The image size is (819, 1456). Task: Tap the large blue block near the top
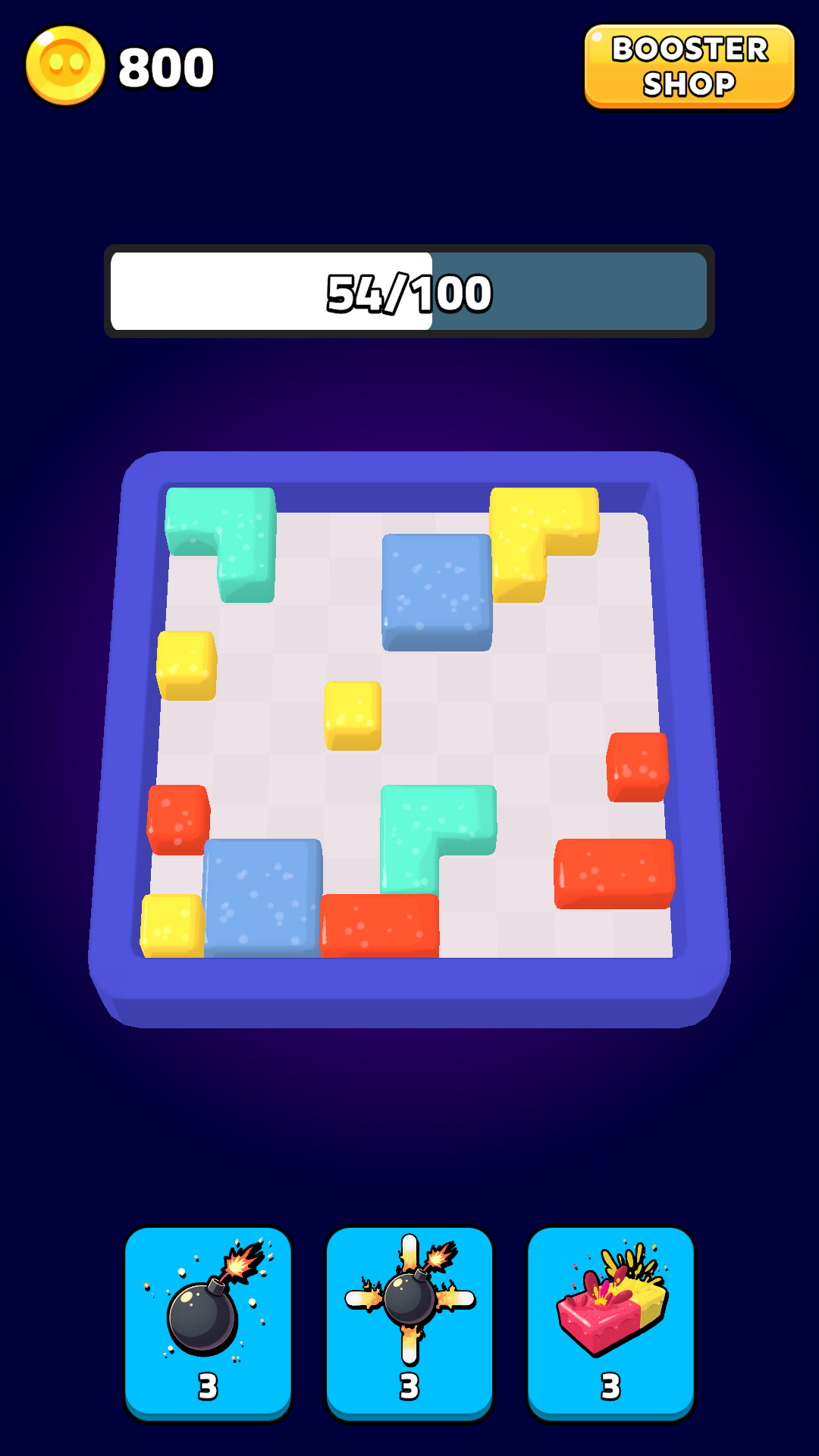coord(437,591)
